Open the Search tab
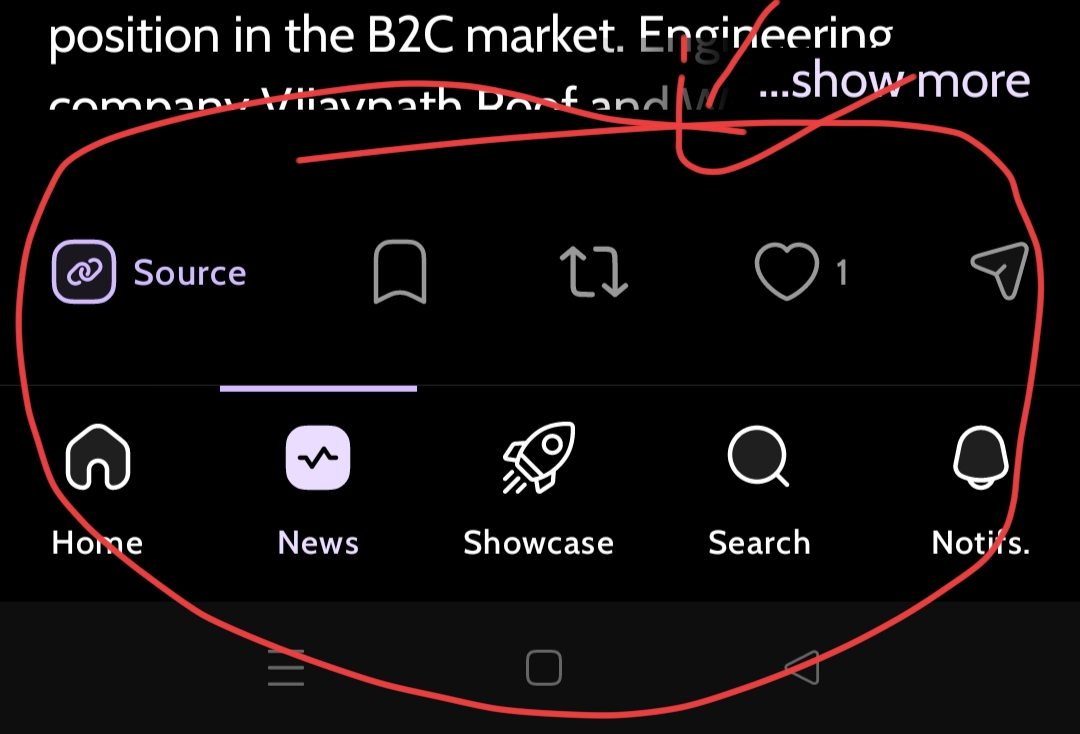1080x734 pixels. pos(759,487)
